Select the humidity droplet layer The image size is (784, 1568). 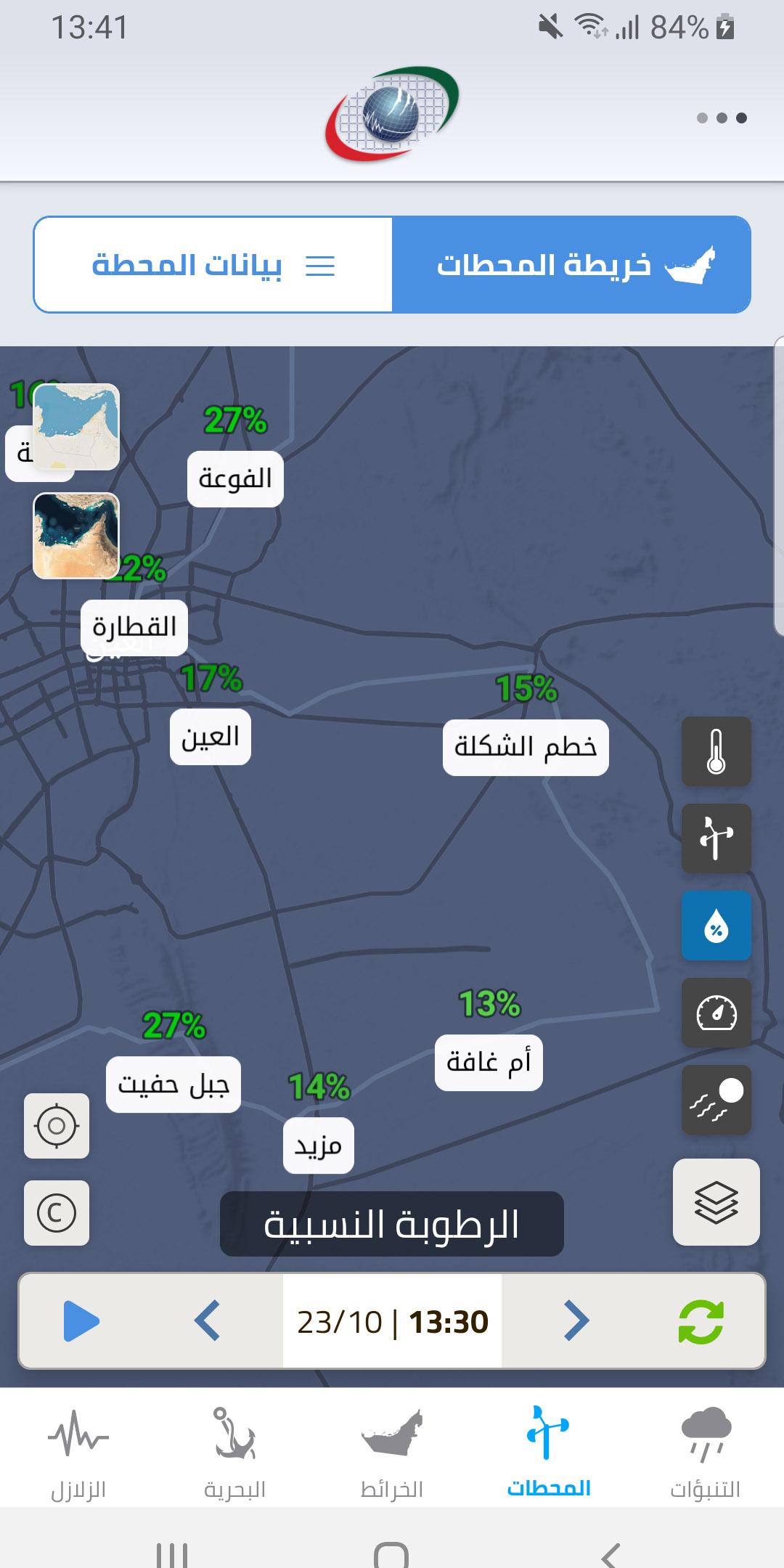tap(716, 926)
